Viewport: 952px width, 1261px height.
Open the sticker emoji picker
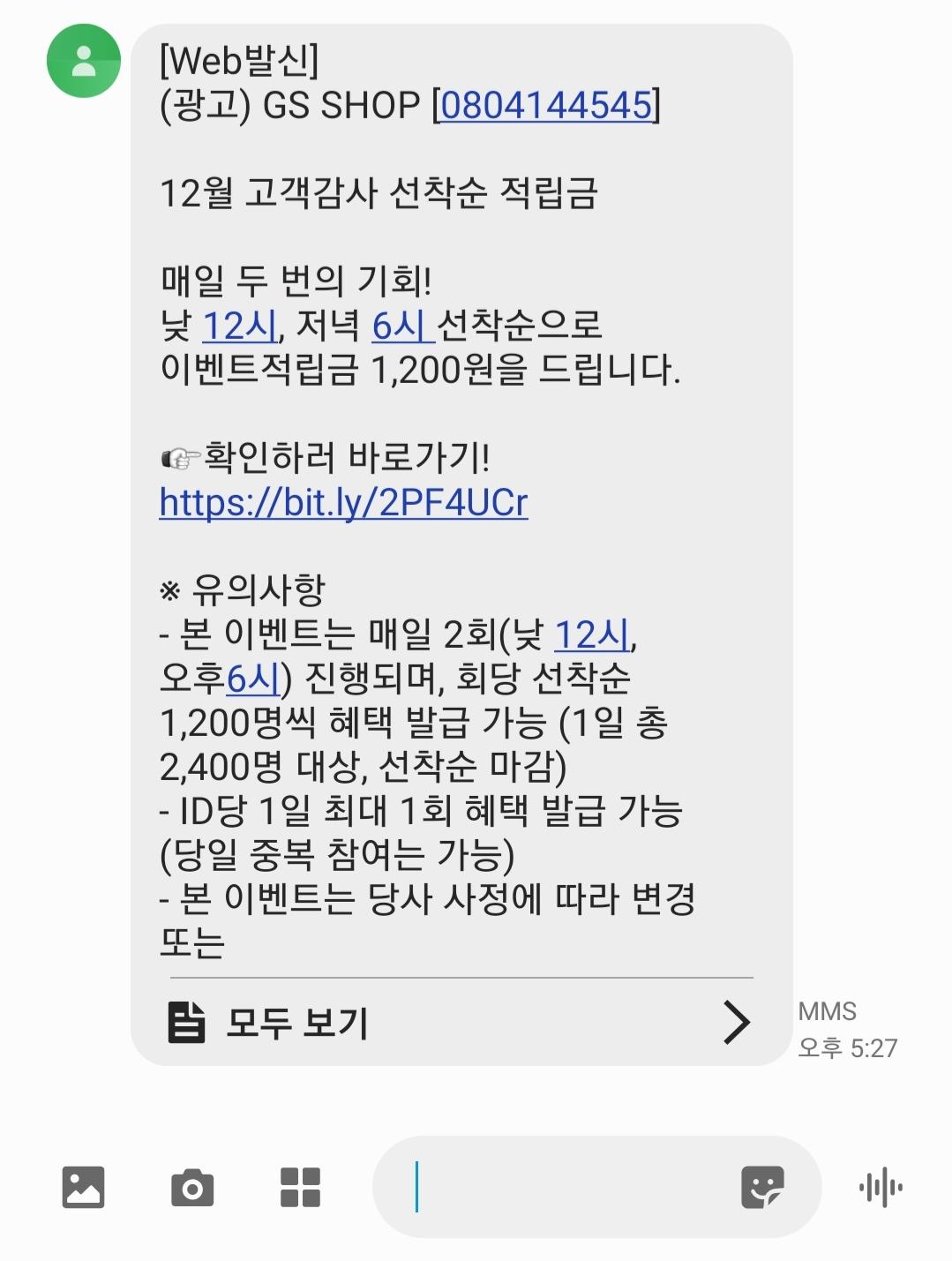click(x=762, y=1187)
